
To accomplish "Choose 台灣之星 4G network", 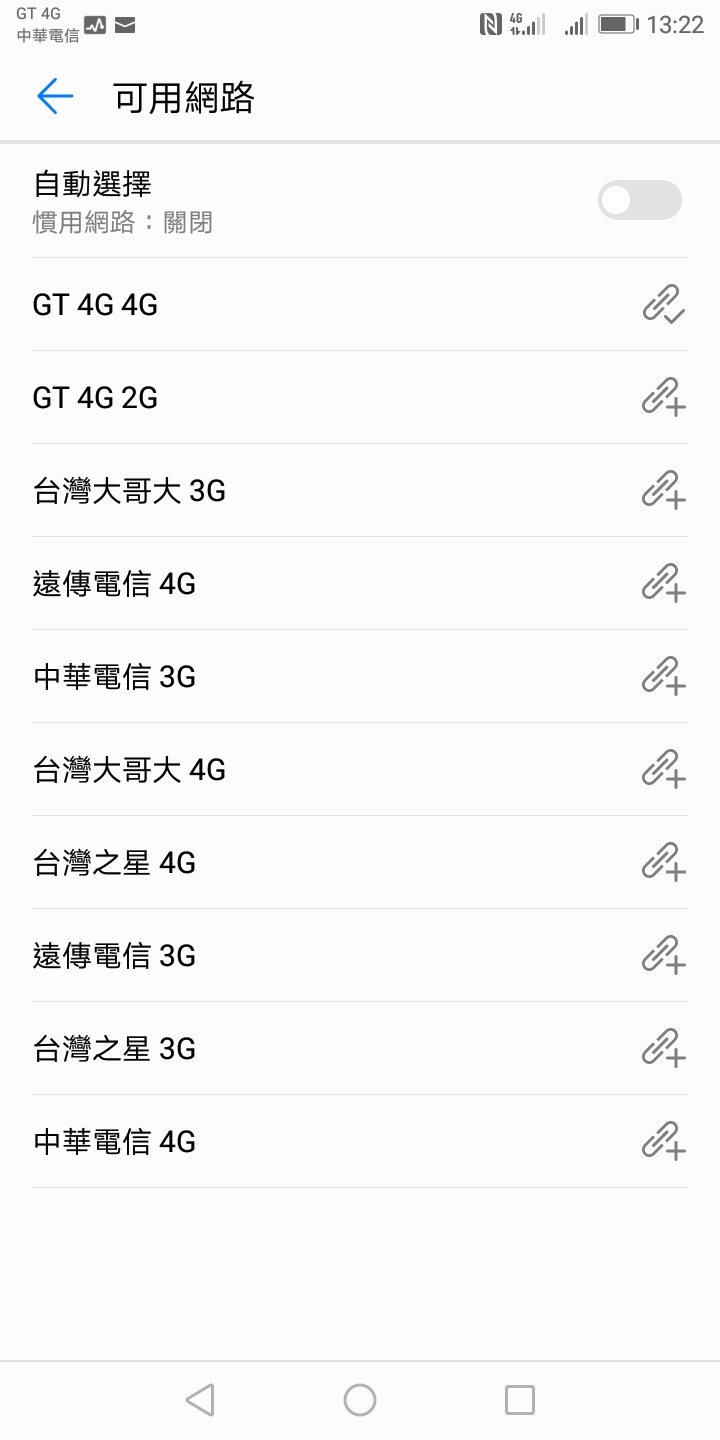I will pos(360,862).
